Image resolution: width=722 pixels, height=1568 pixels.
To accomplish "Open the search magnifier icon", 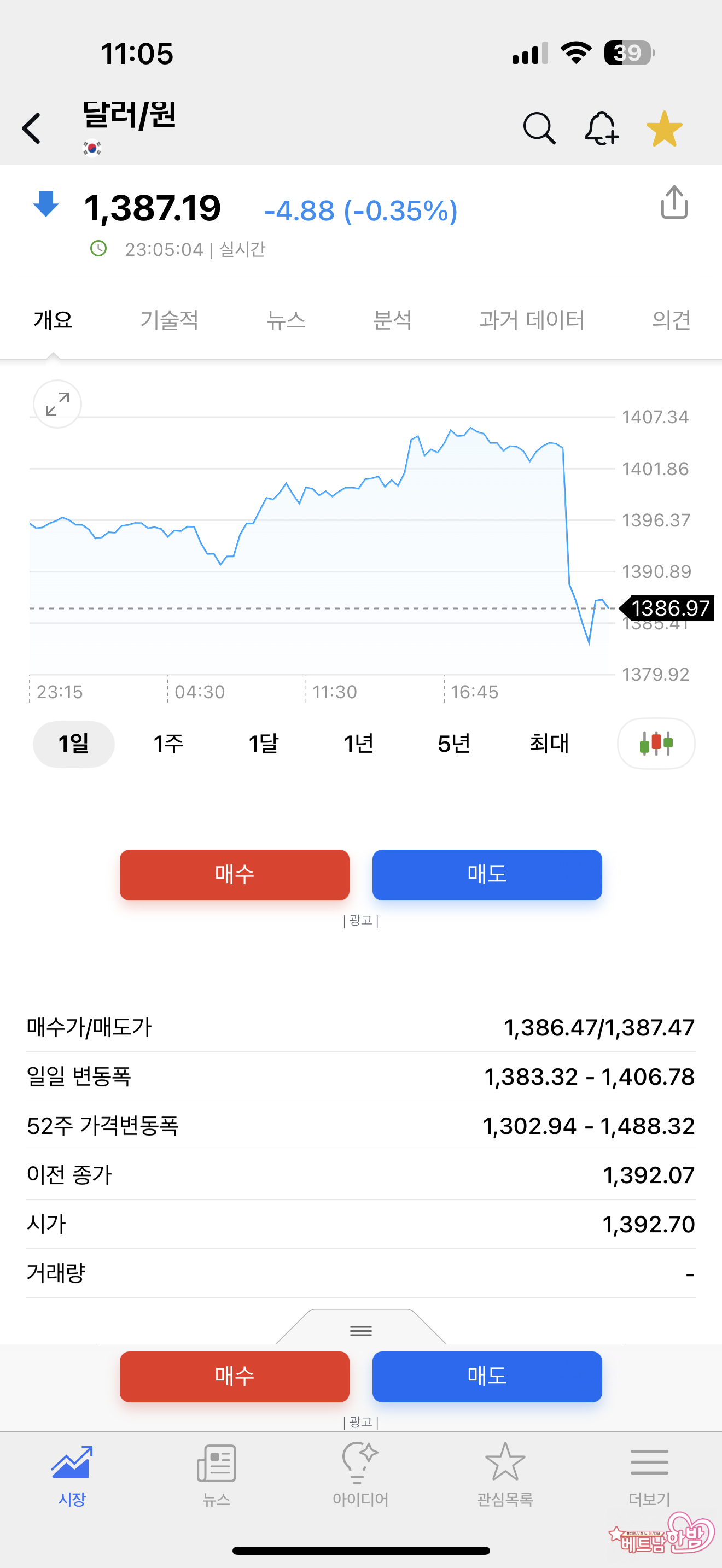I will pyautogui.click(x=539, y=128).
